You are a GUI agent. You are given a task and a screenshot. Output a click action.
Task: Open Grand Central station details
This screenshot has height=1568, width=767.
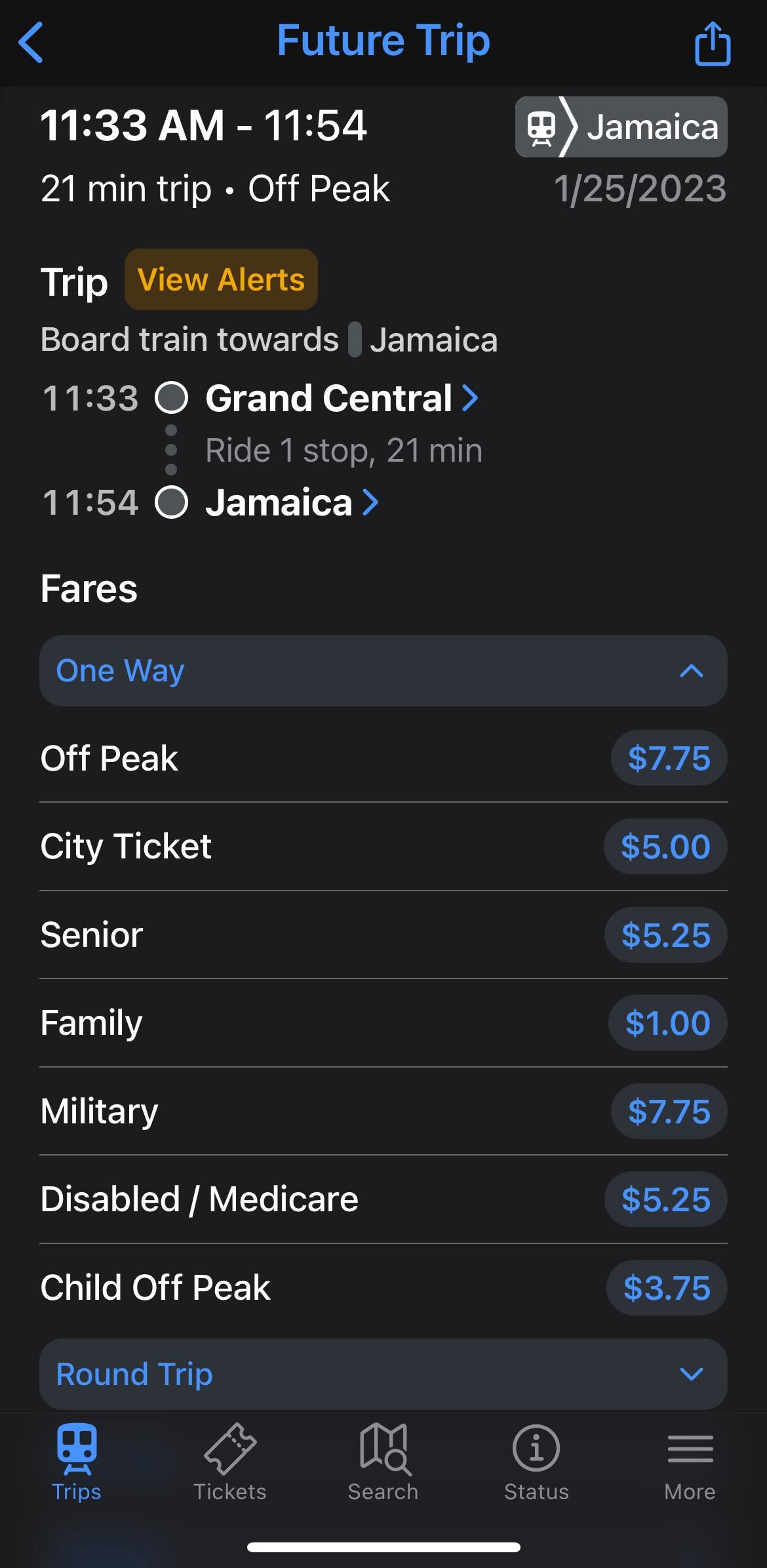pos(341,398)
